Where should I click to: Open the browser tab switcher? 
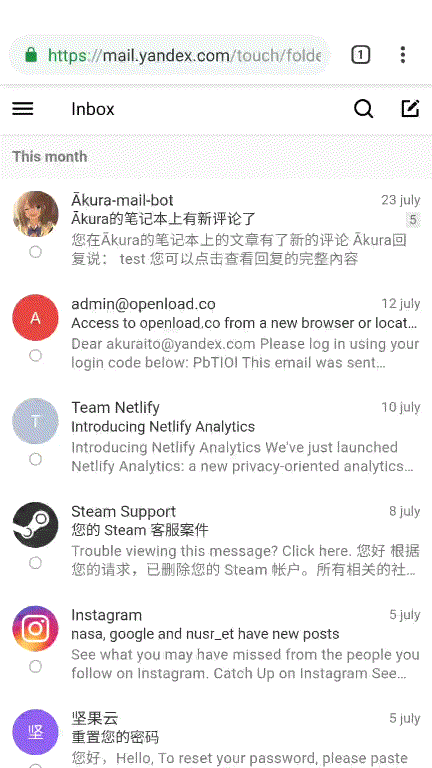[x=360, y=55]
